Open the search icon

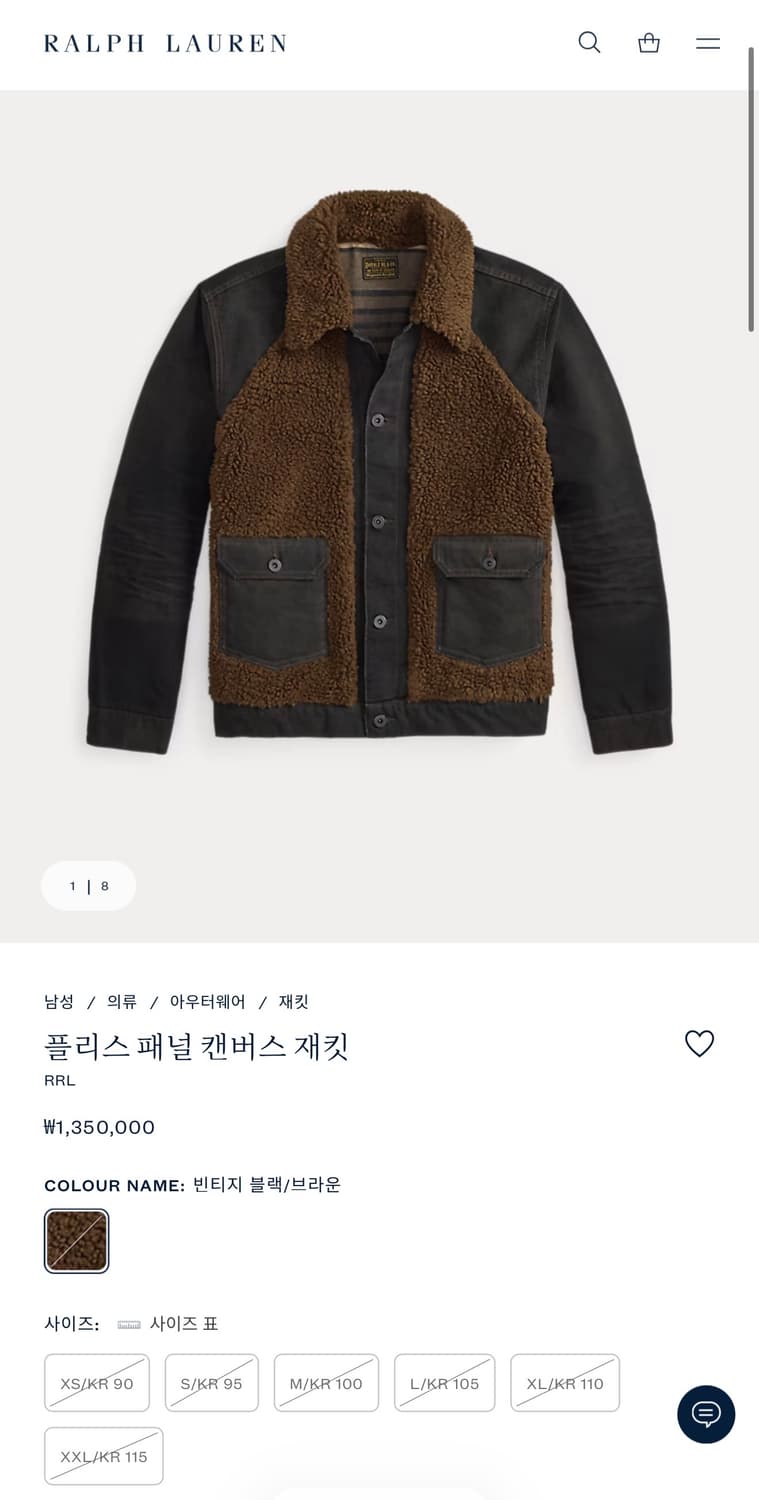pos(589,43)
